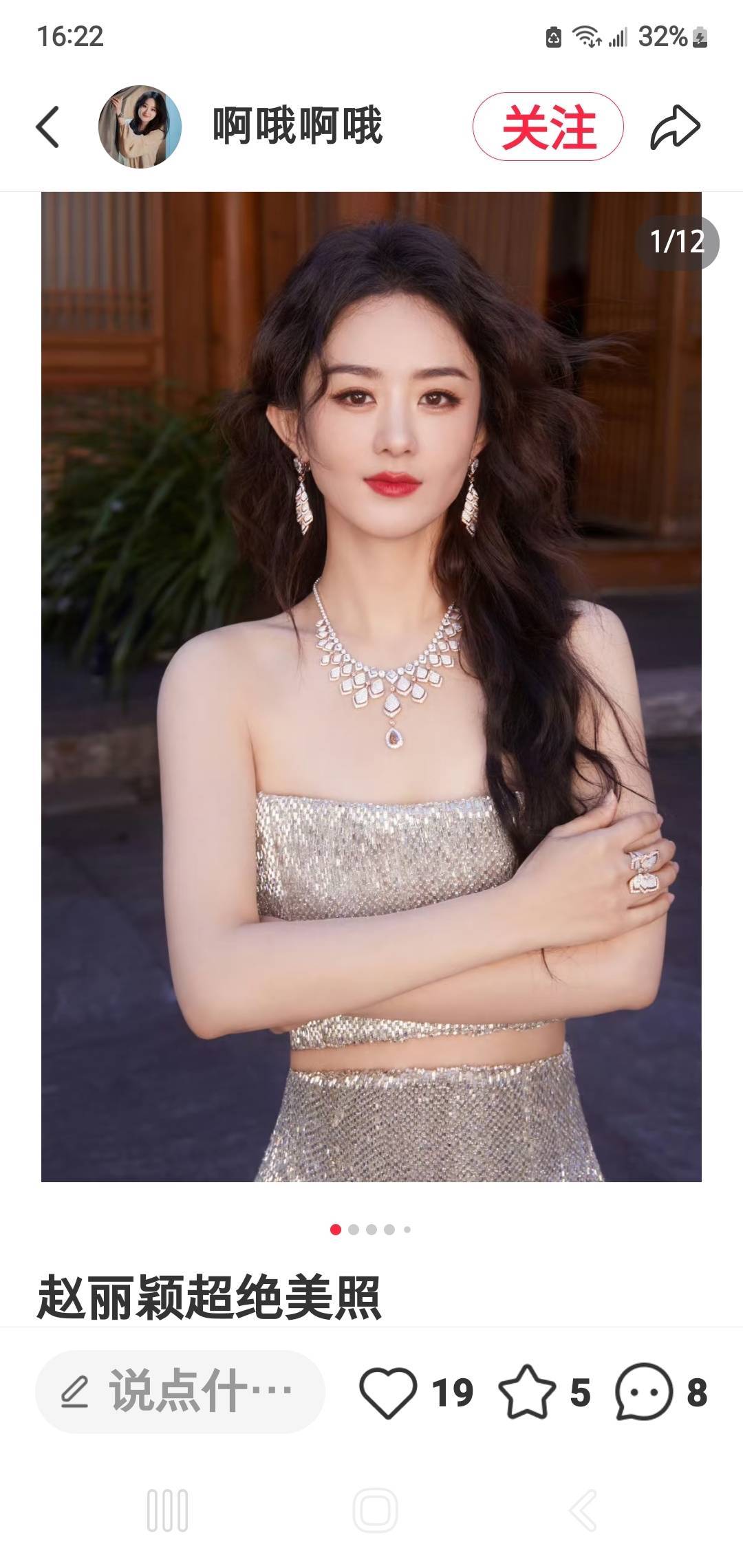Viewport: 743px width, 1568px height.
Task: Tap the 说点什么 comment input field
Action: pyautogui.click(x=180, y=1392)
